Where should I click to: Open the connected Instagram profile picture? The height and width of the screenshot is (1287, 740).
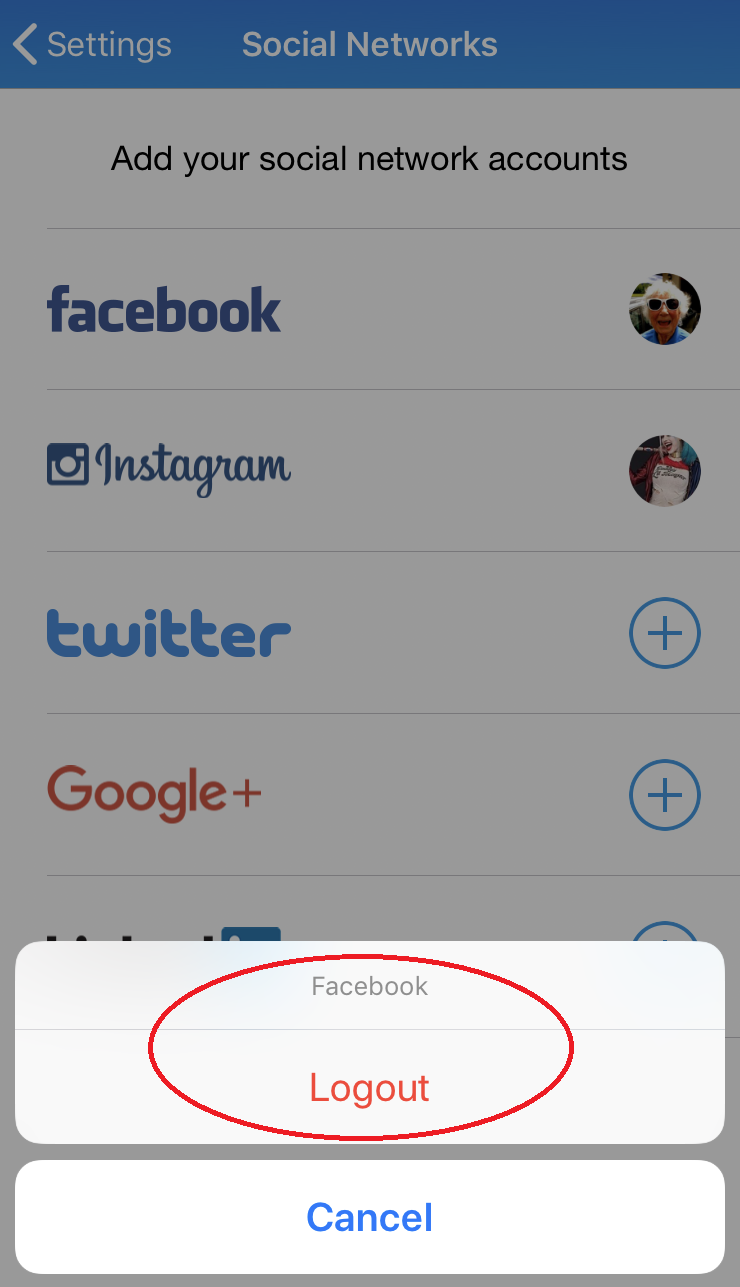[665, 471]
